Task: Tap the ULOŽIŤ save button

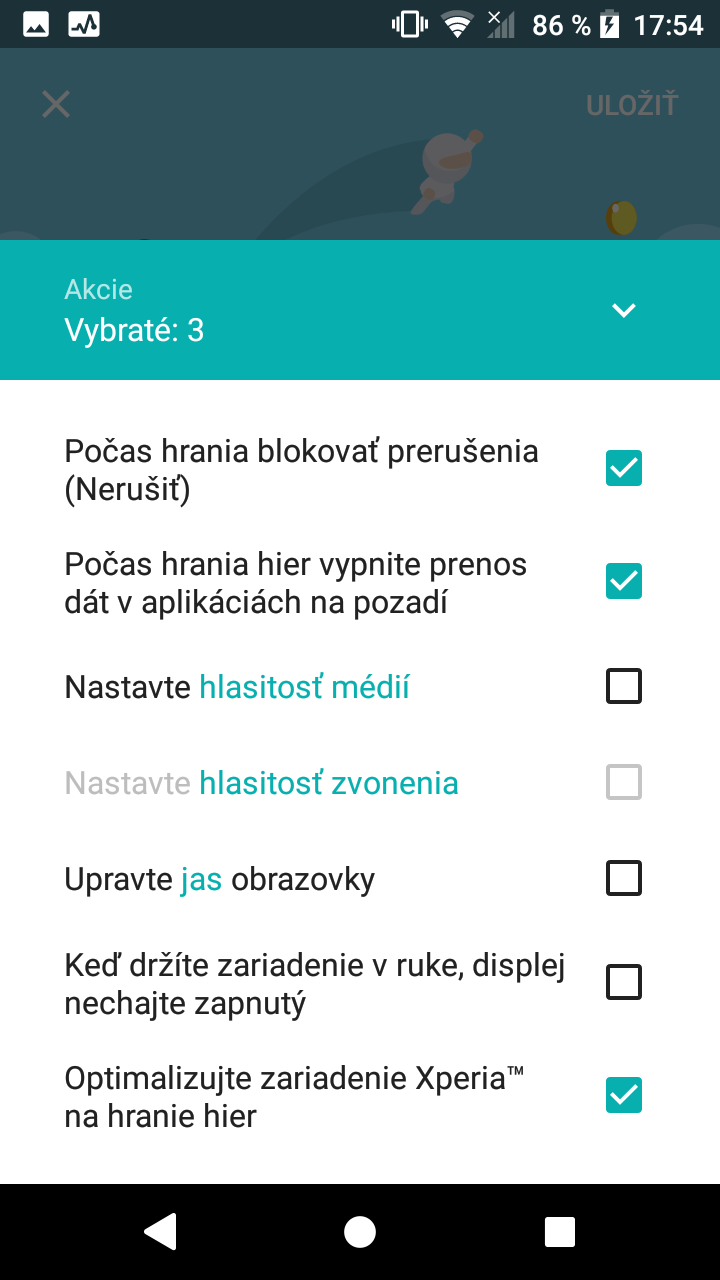Action: (x=632, y=105)
